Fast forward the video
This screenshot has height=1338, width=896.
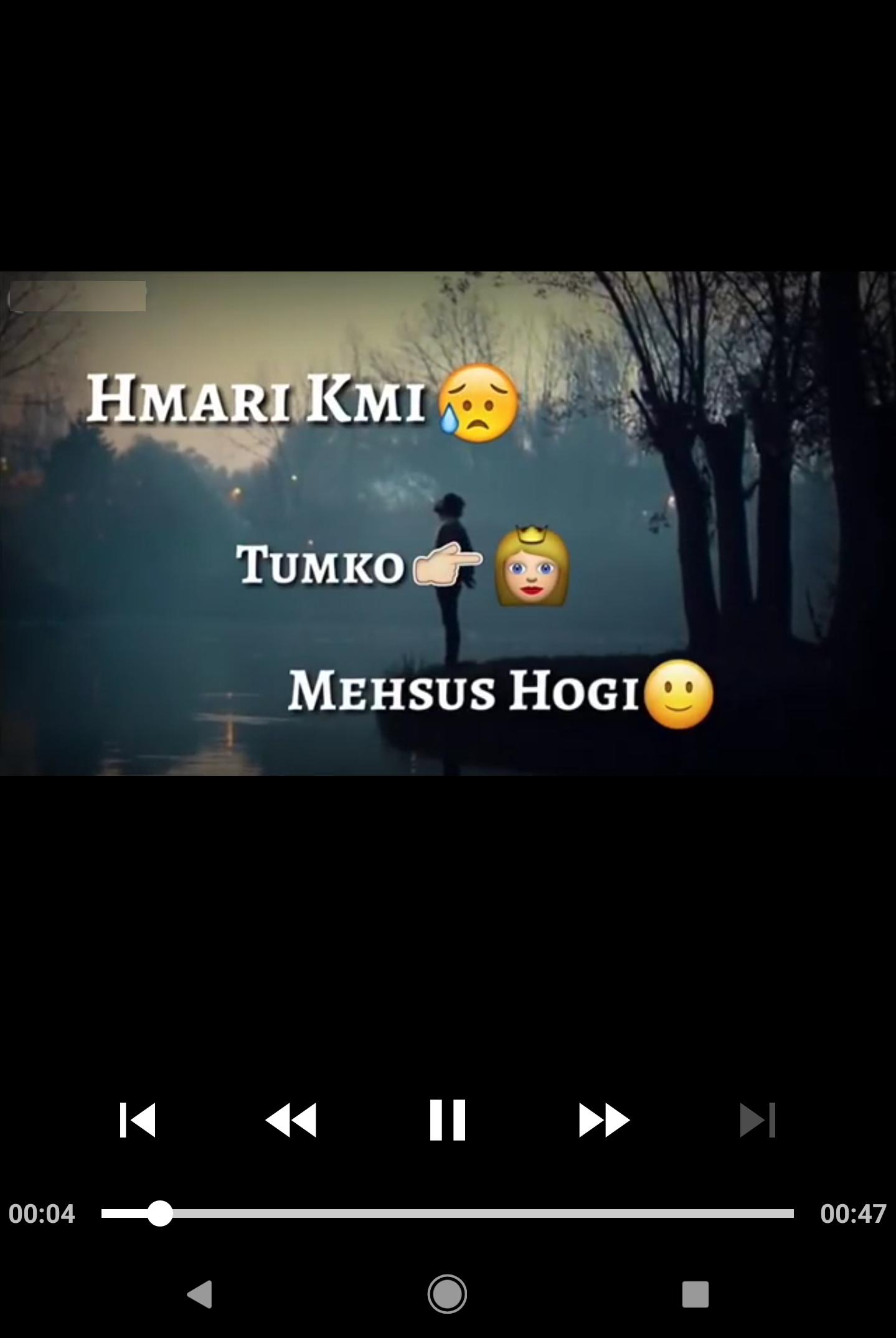[x=603, y=1120]
